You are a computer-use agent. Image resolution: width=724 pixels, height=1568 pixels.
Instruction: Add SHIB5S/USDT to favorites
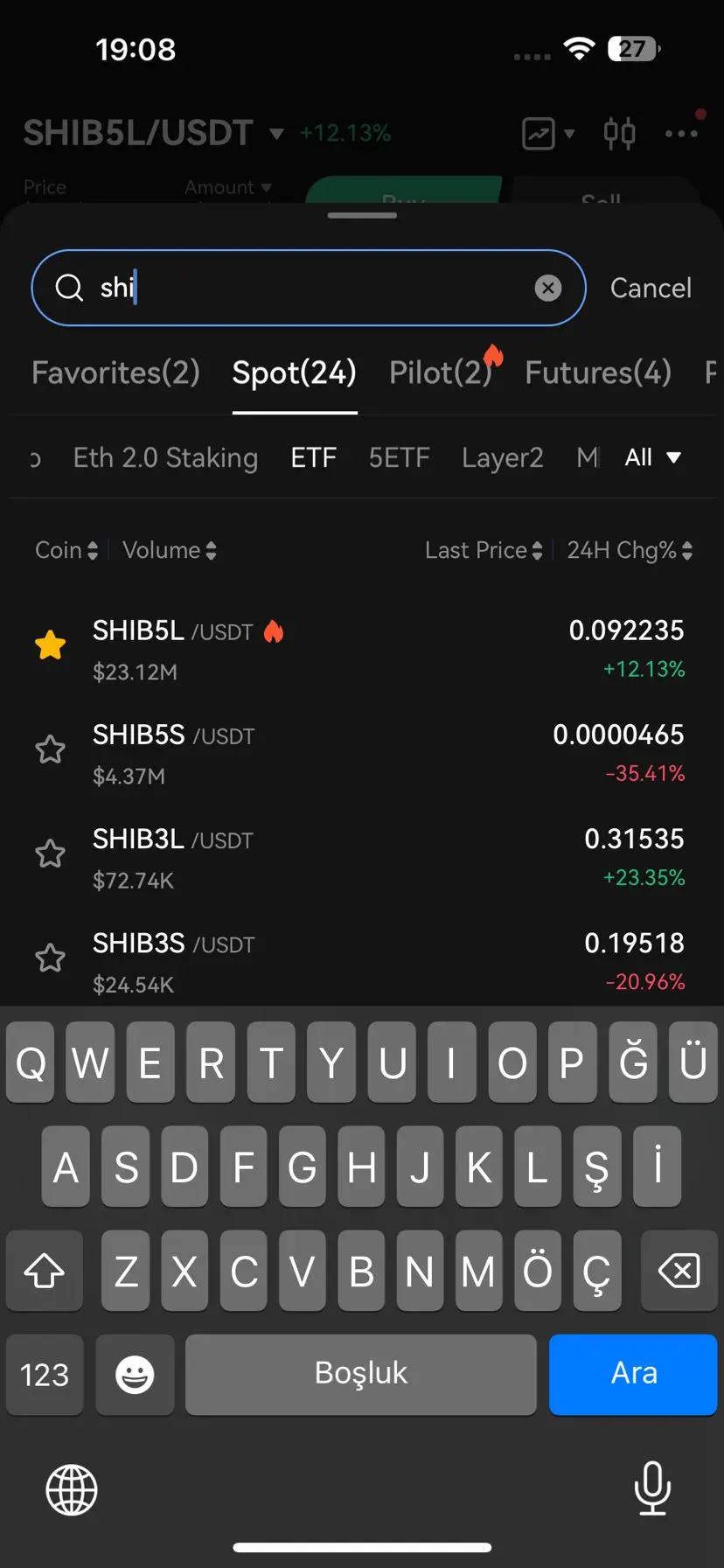pyautogui.click(x=50, y=749)
